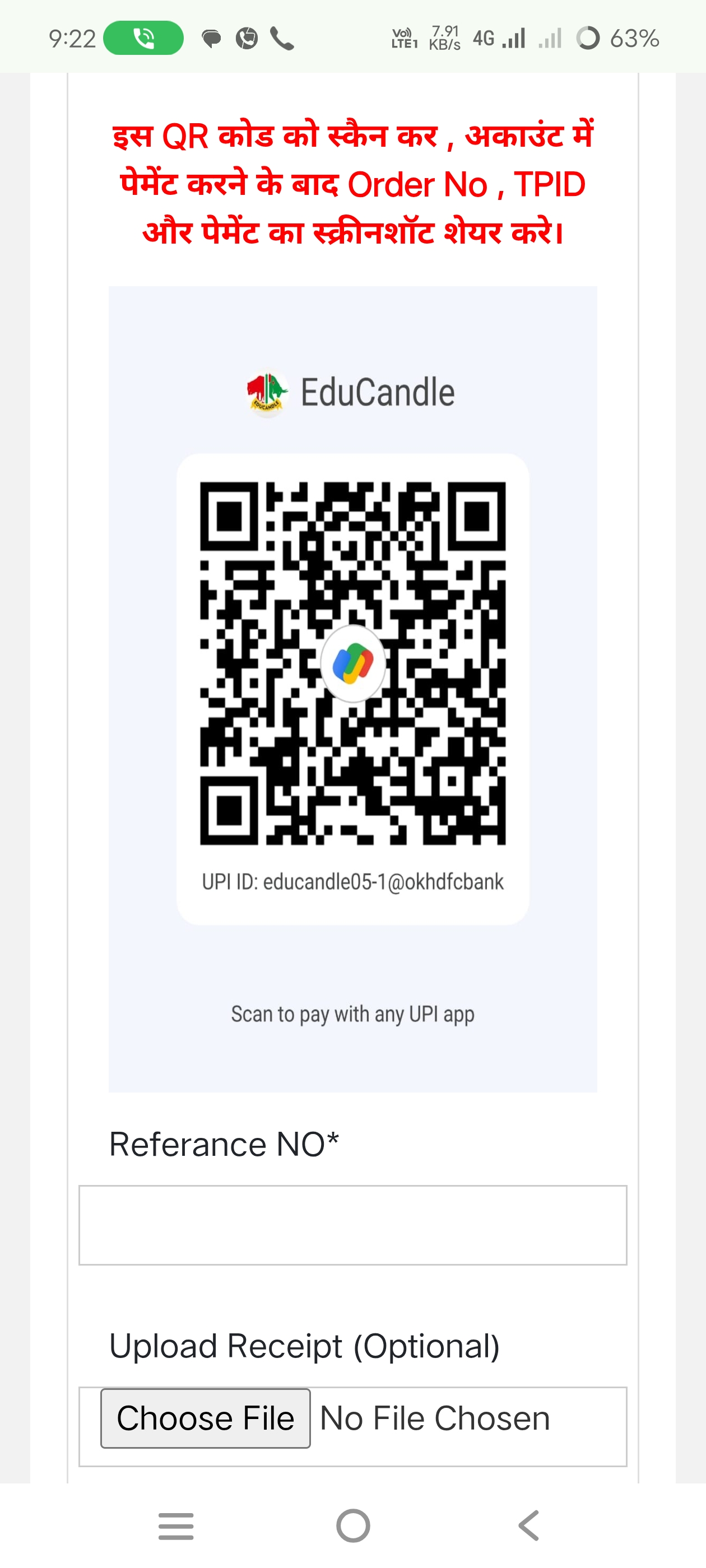Go back using system back button
This screenshot has height=1568, width=706.
tap(529, 1525)
